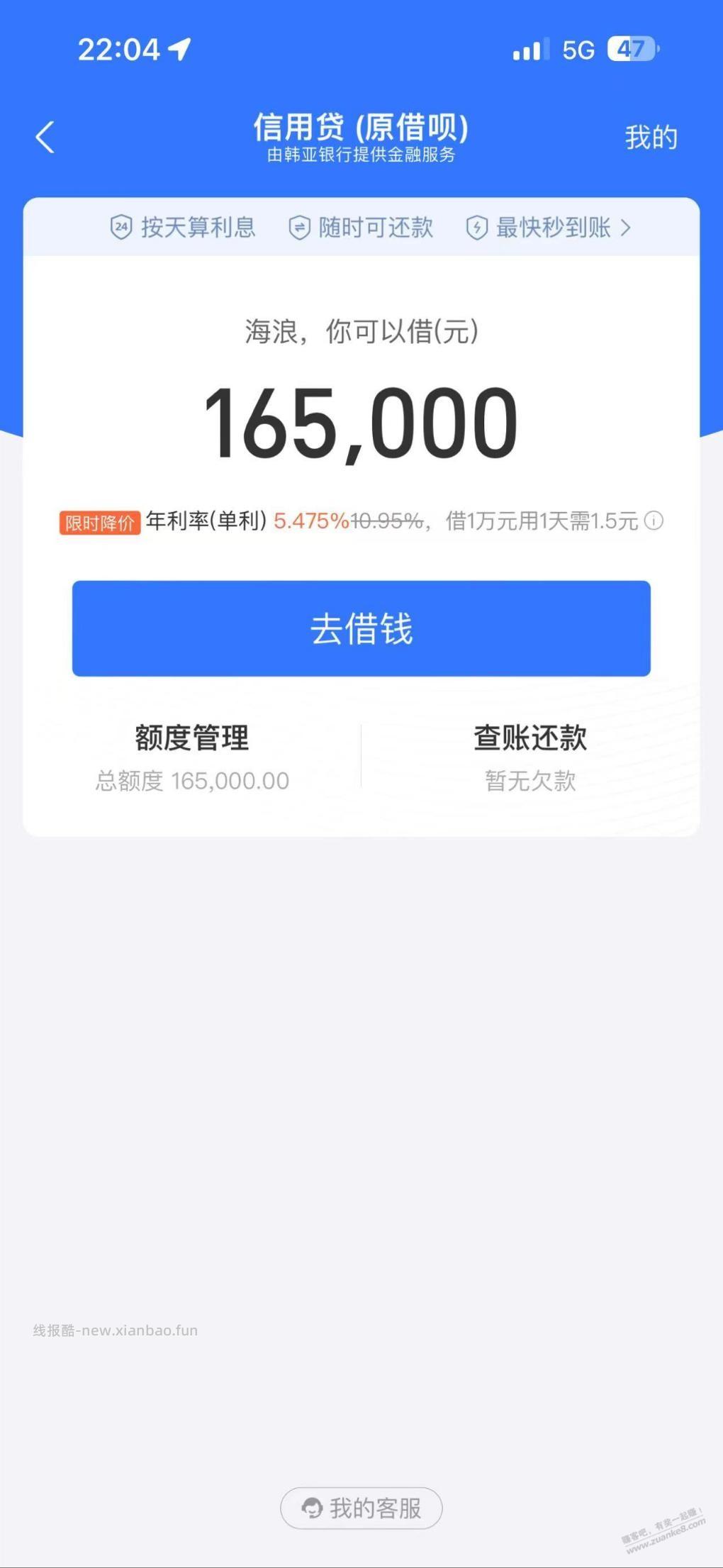Tap the back arrow to return
The width and height of the screenshot is (723, 1568).
point(45,137)
